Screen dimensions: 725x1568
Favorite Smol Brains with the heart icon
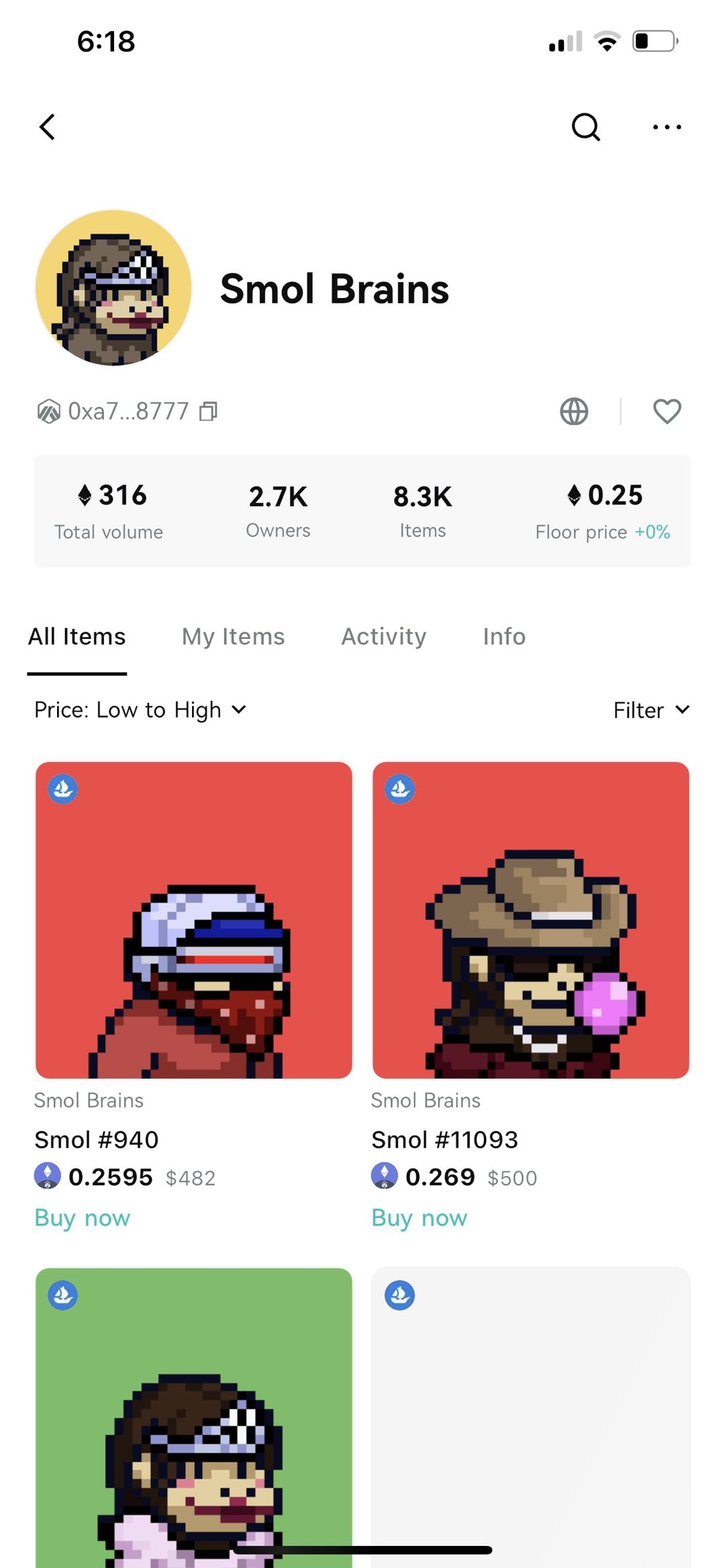(667, 411)
